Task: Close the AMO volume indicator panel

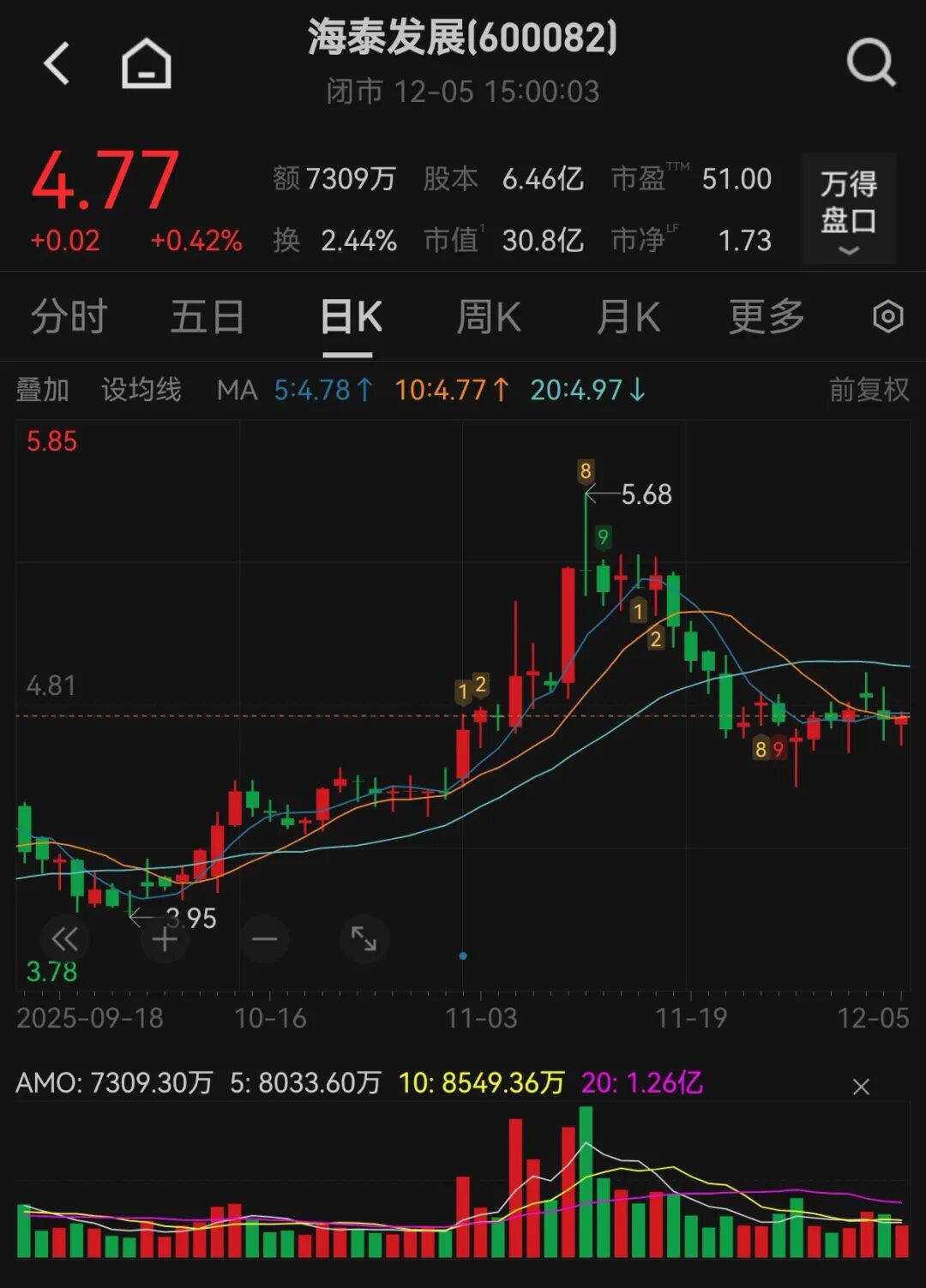Action: (861, 1087)
